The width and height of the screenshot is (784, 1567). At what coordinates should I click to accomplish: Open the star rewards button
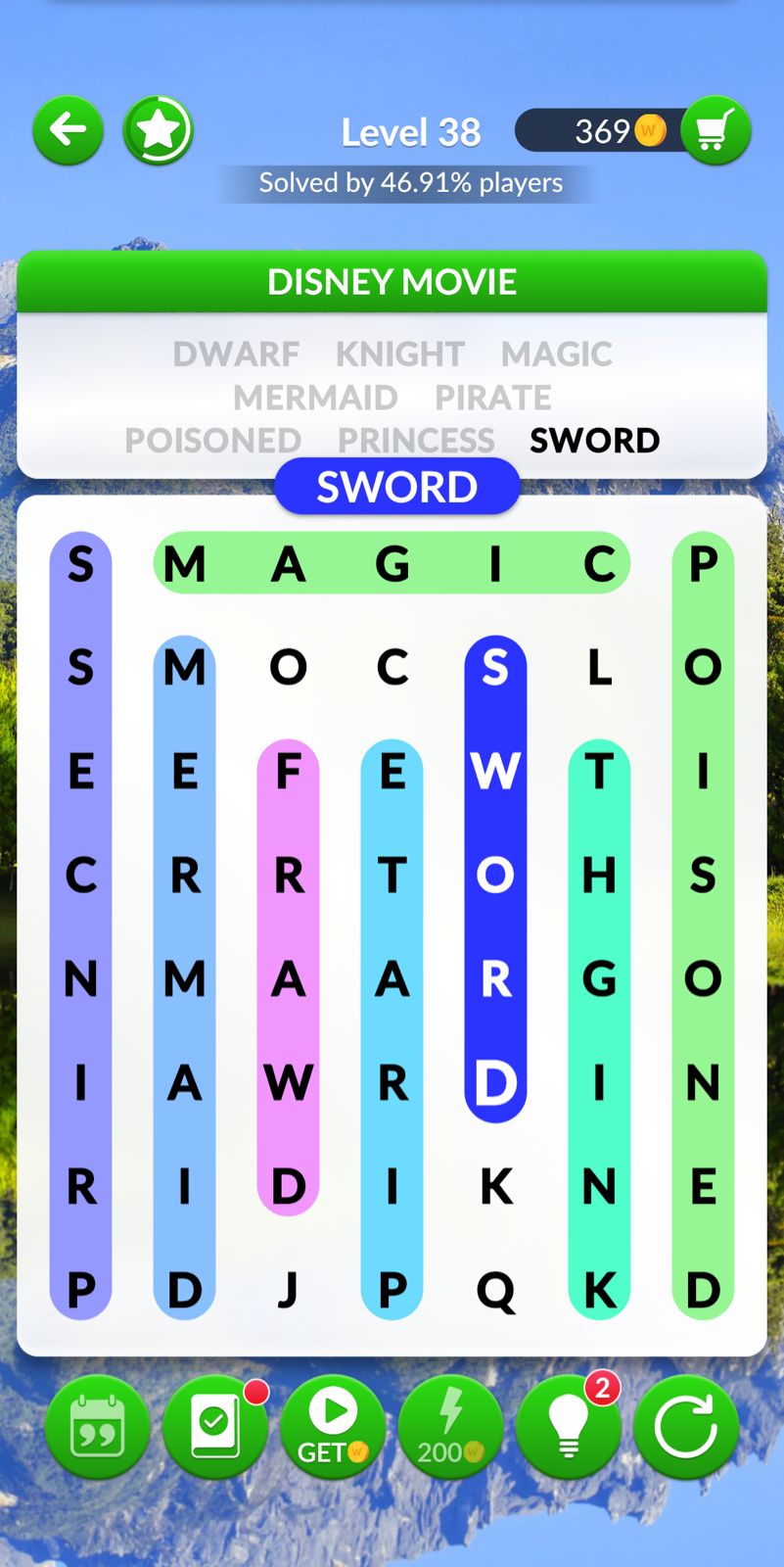pos(158,130)
